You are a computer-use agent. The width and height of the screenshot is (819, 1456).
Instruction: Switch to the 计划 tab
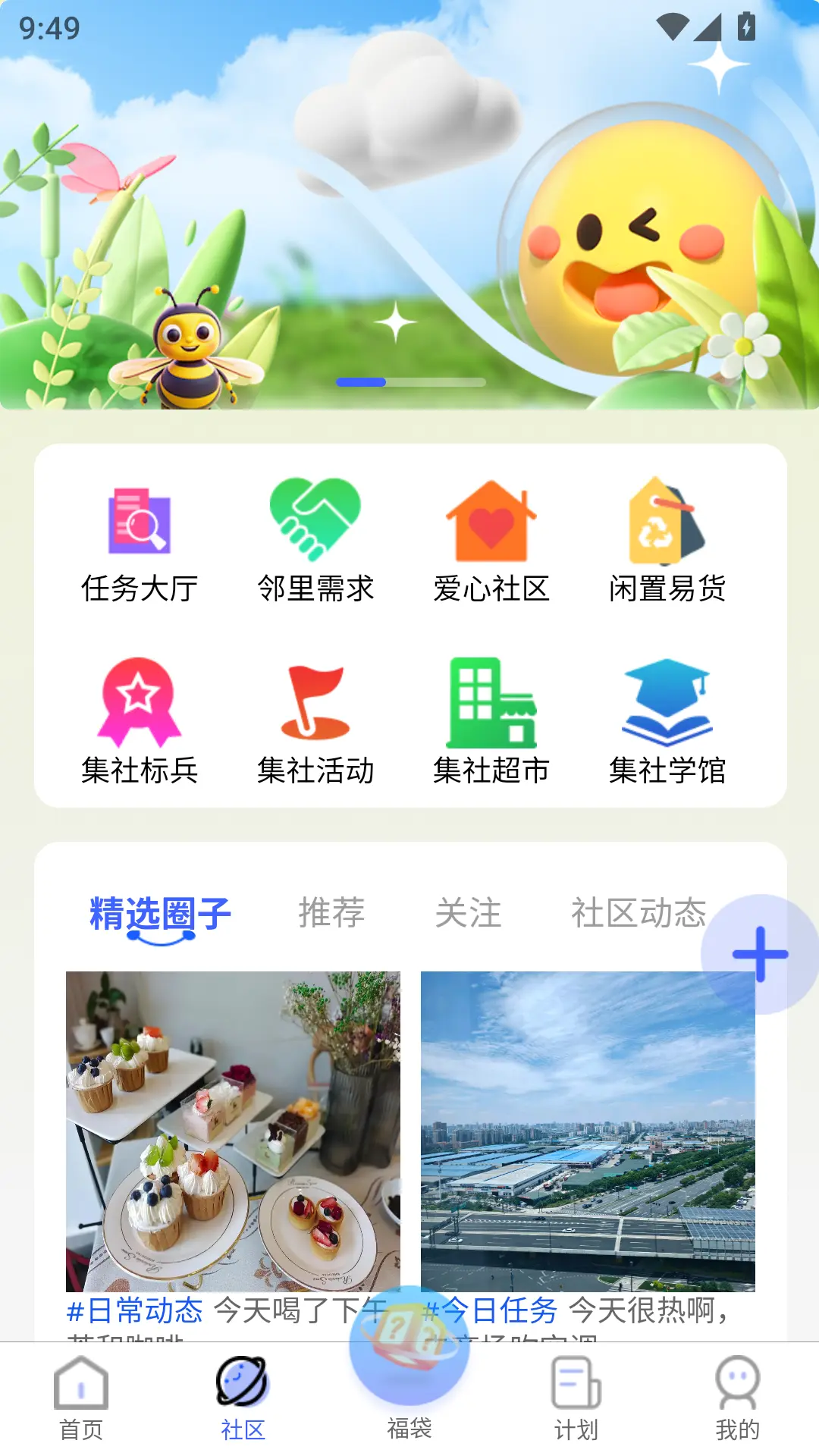pos(576,1398)
